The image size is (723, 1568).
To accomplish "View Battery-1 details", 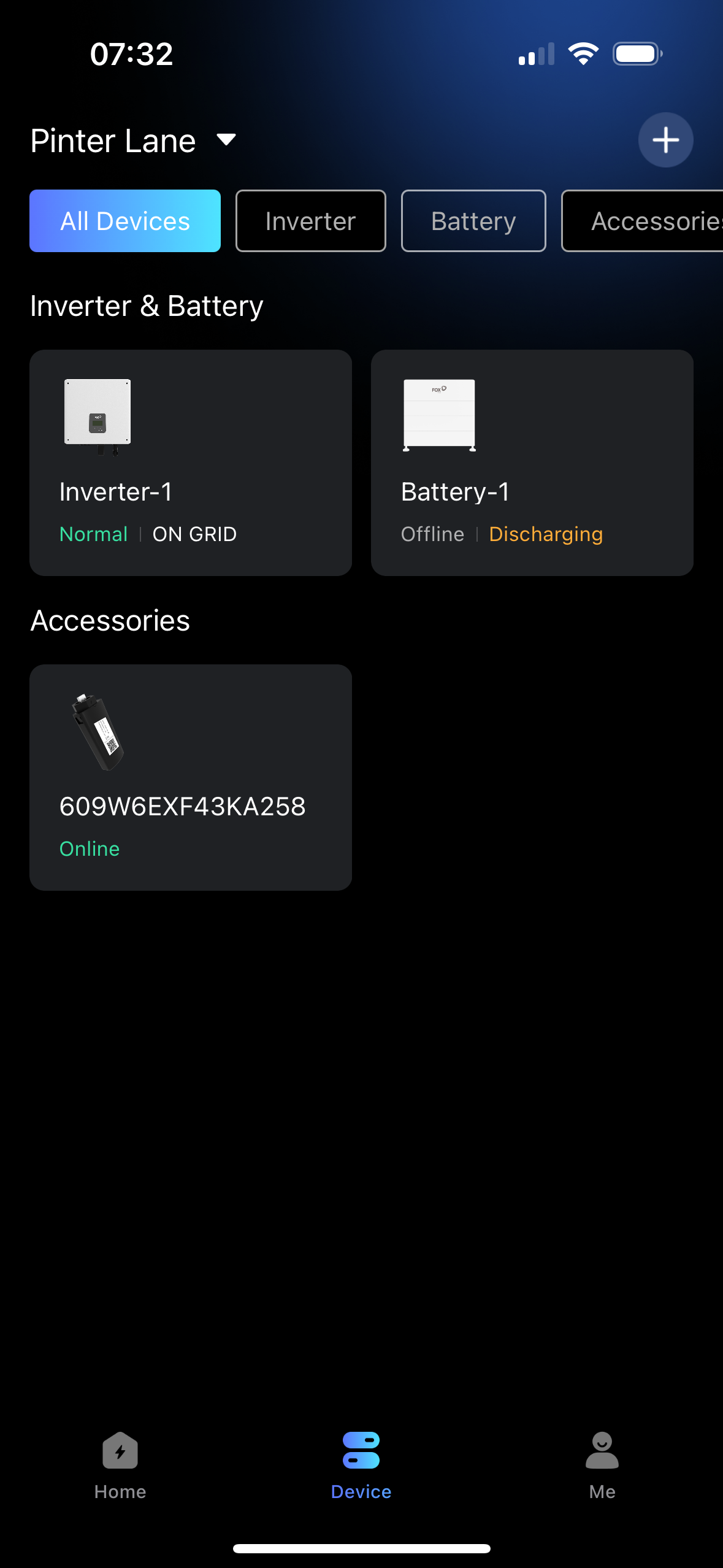I will (x=532, y=463).
